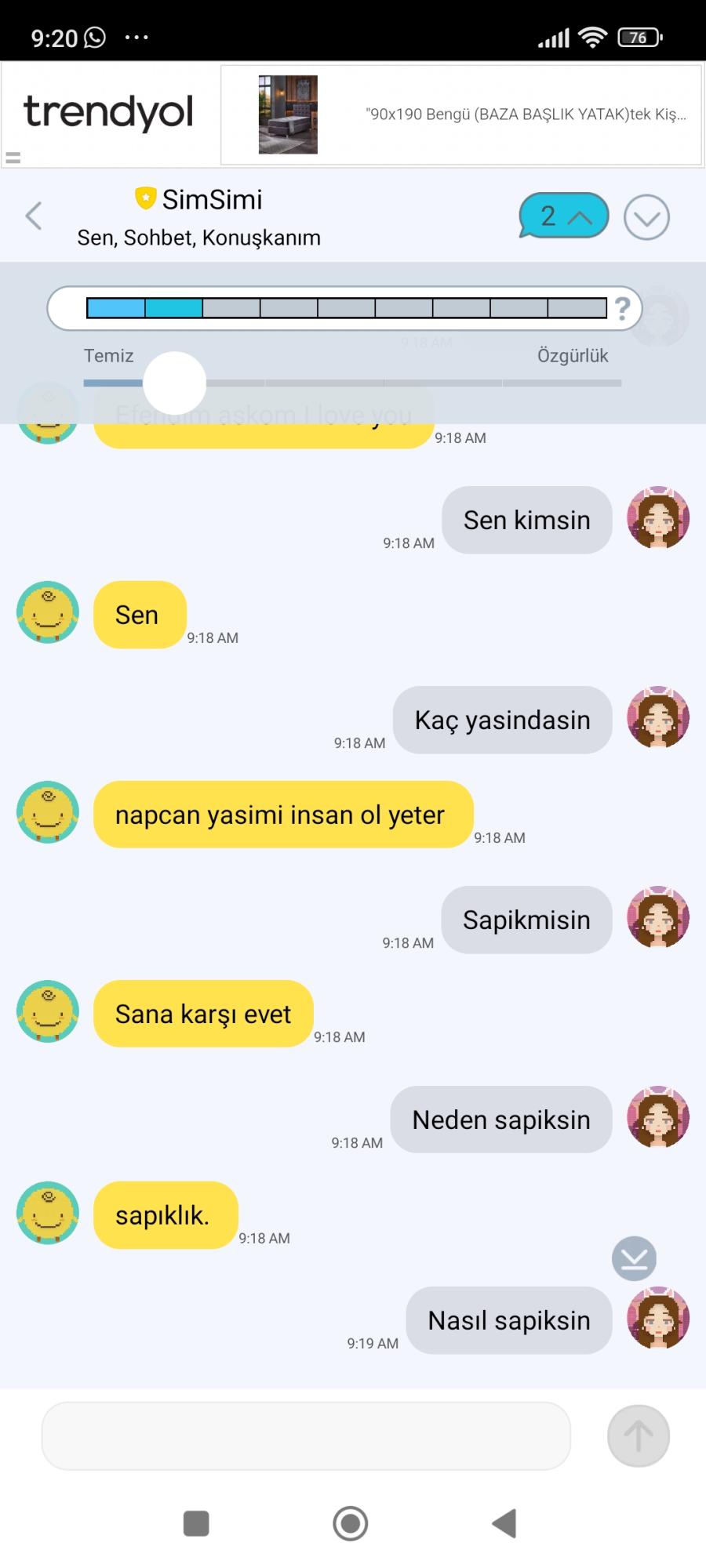This screenshot has height=1568, width=706.
Task: Tap the empty message input field
Action: click(x=306, y=1436)
